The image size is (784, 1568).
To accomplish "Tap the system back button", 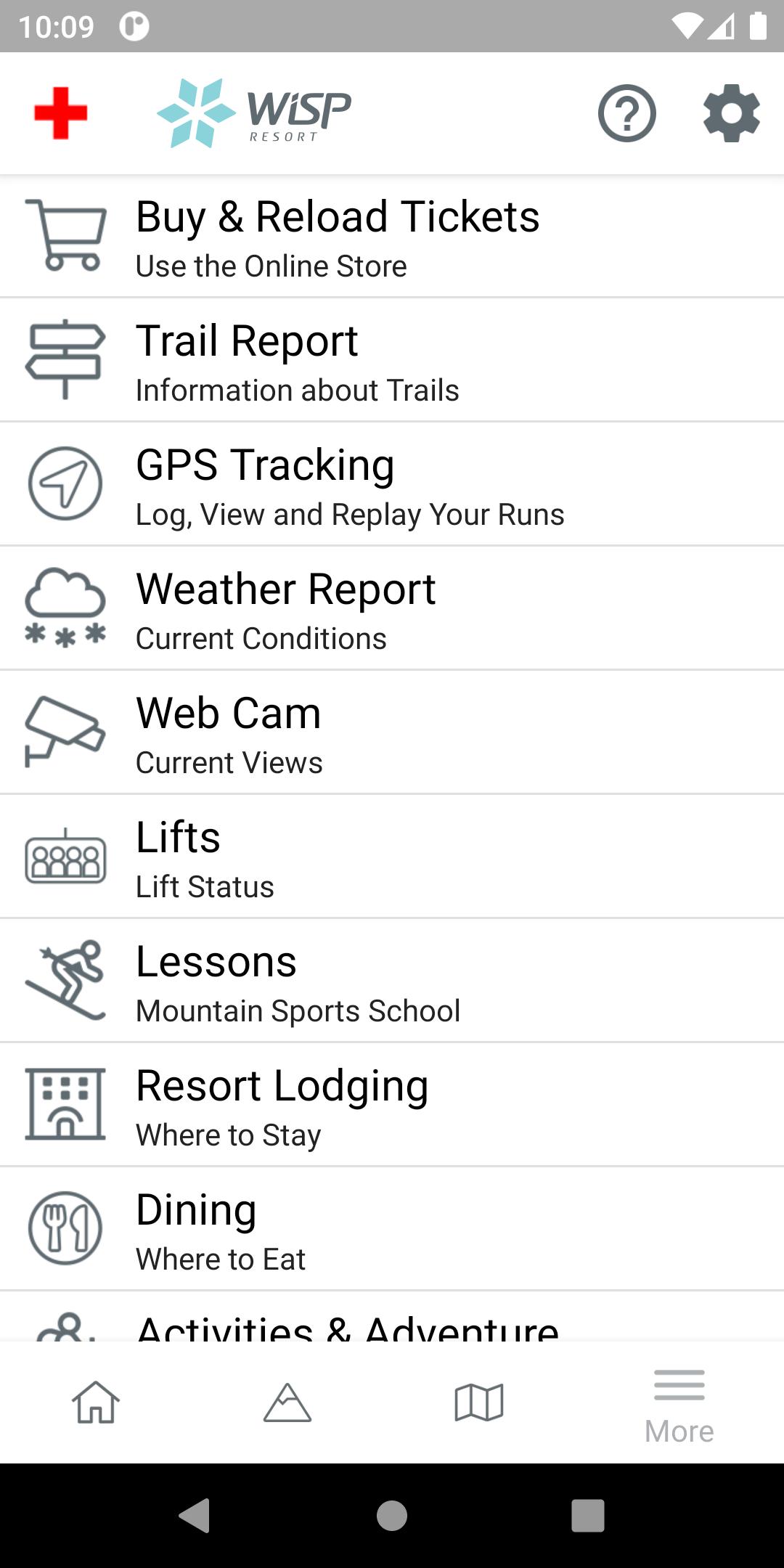I will point(195,1516).
